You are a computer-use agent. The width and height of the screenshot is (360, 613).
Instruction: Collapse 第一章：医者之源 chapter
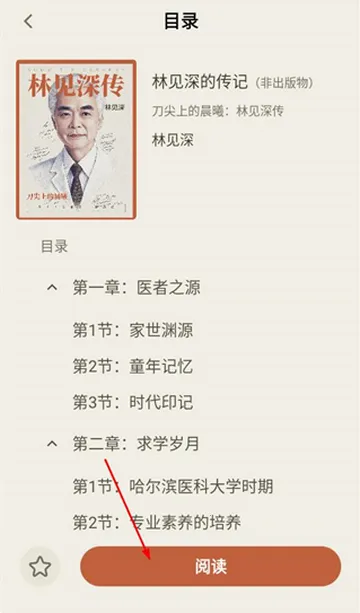52,288
